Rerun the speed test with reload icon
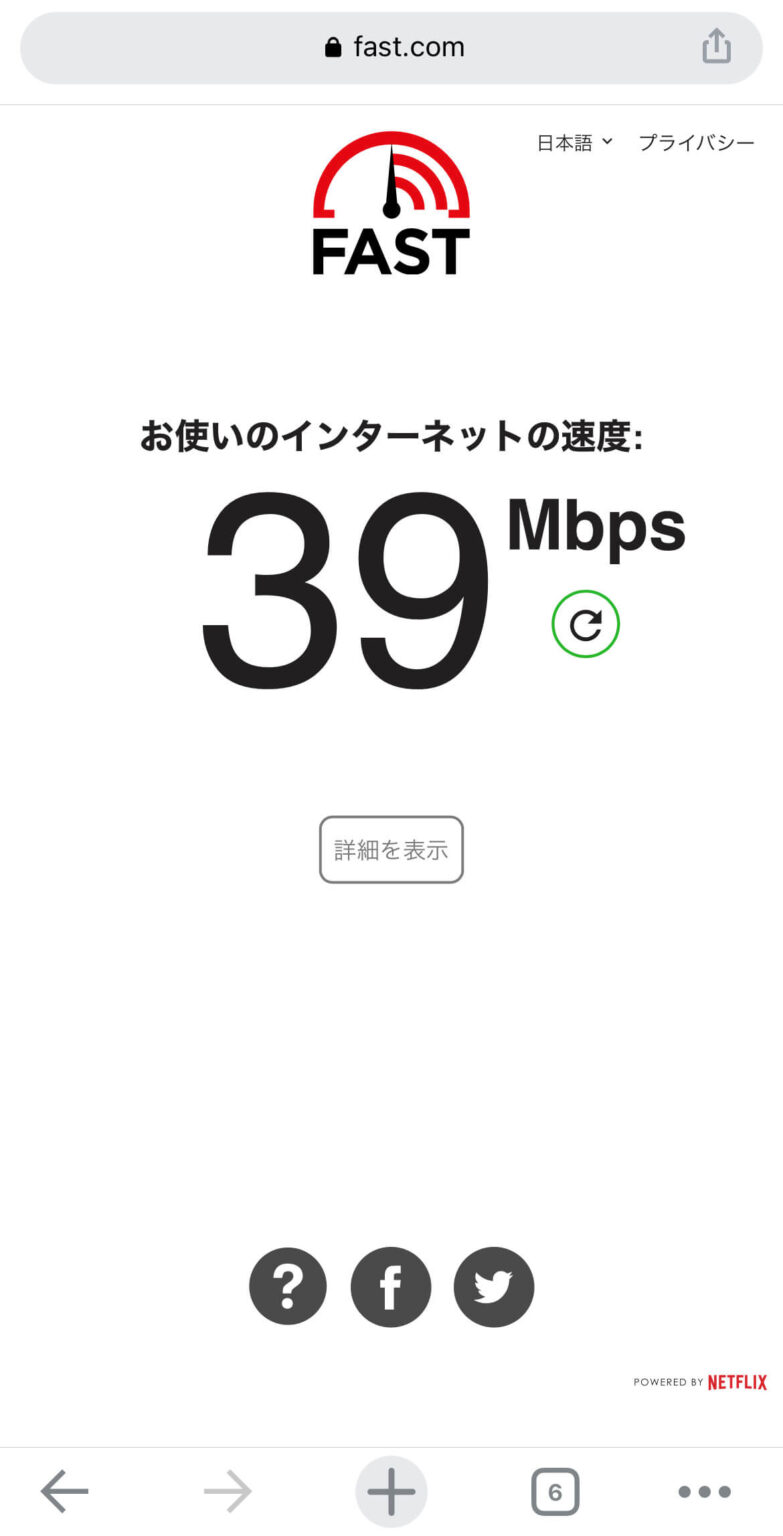Image resolution: width=783 pixels, height=1536 pixels. coord(586,624)
